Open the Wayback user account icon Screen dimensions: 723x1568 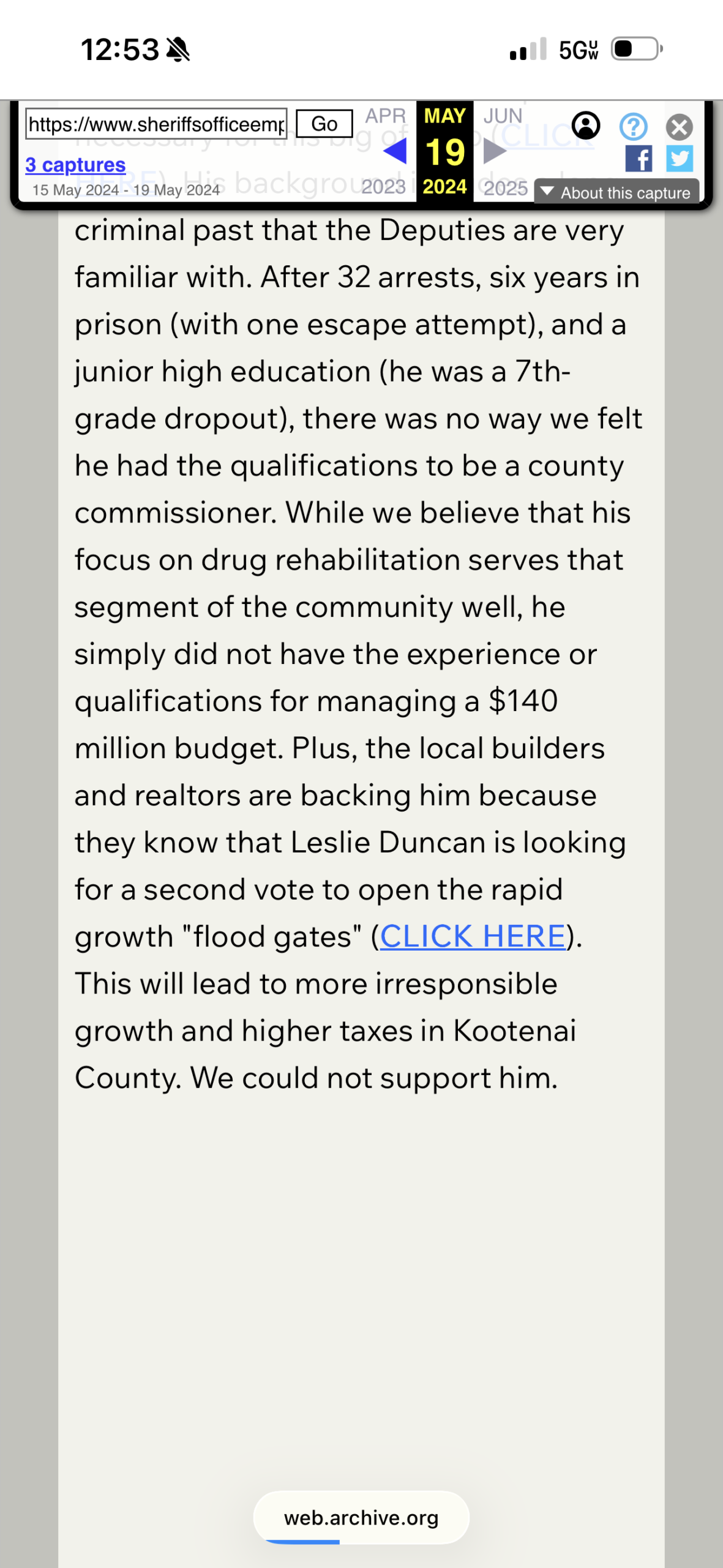[586, 126]
